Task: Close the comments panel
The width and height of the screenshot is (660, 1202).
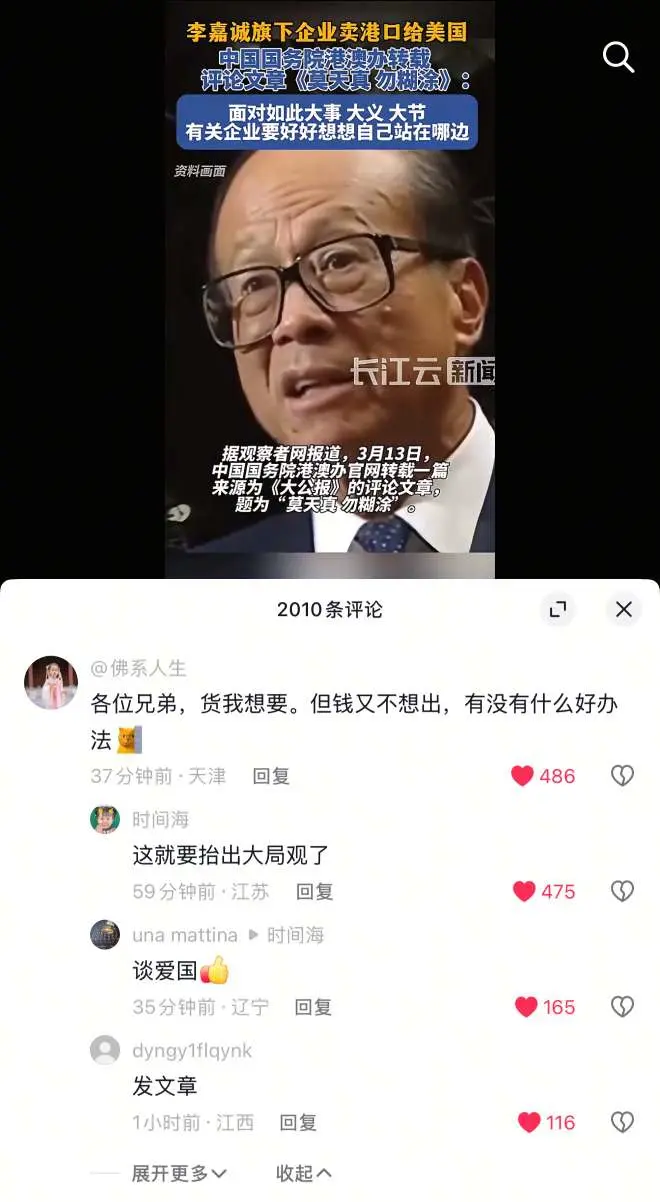Action: [624, 609]
